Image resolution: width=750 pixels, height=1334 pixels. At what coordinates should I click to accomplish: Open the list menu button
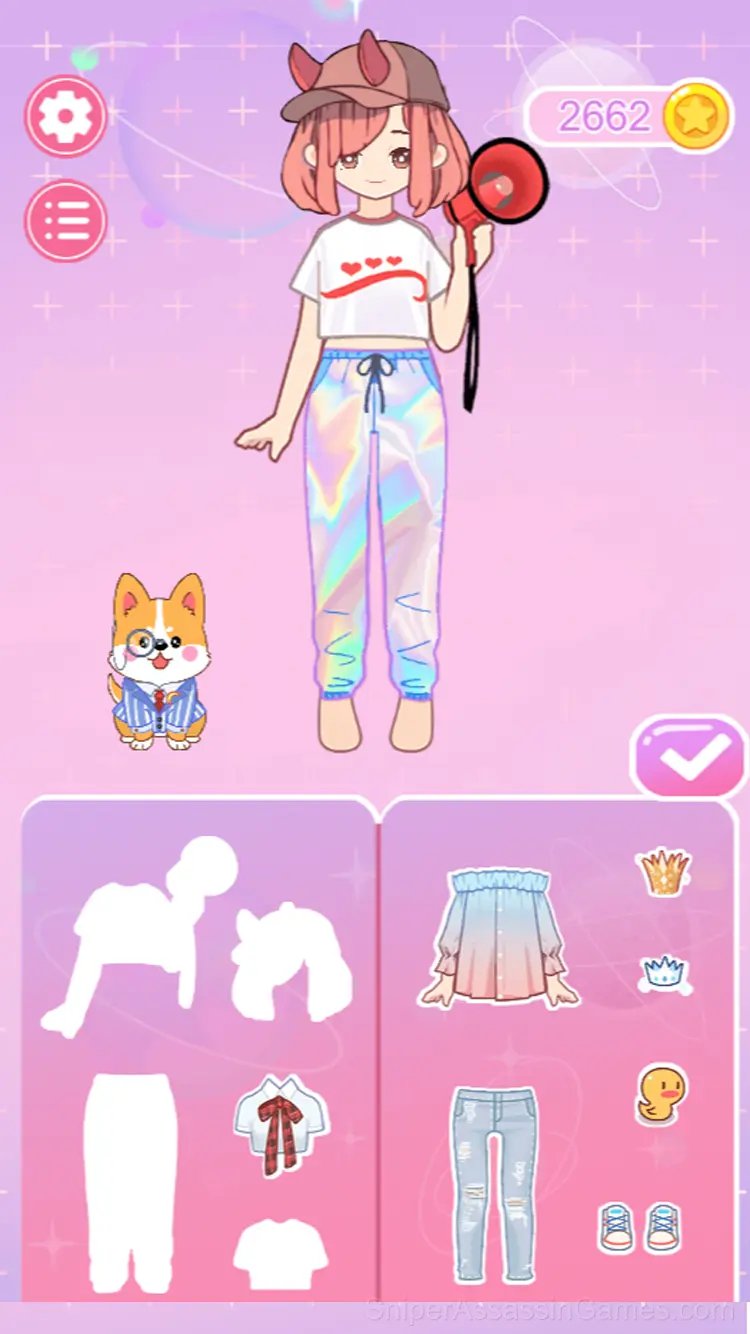pyautogui.click(x=66, y=221)
